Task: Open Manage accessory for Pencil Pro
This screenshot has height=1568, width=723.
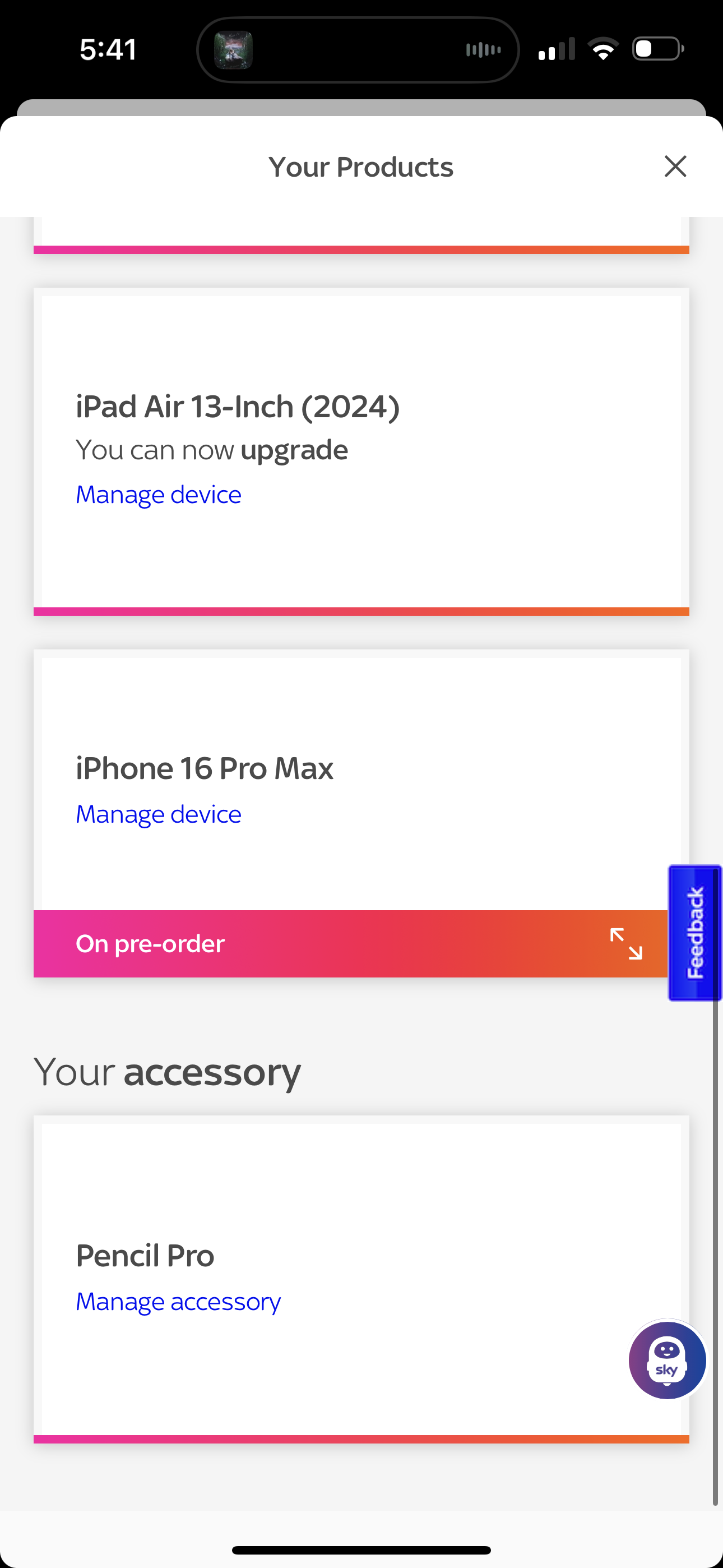Action: (x=178, y=1302)
